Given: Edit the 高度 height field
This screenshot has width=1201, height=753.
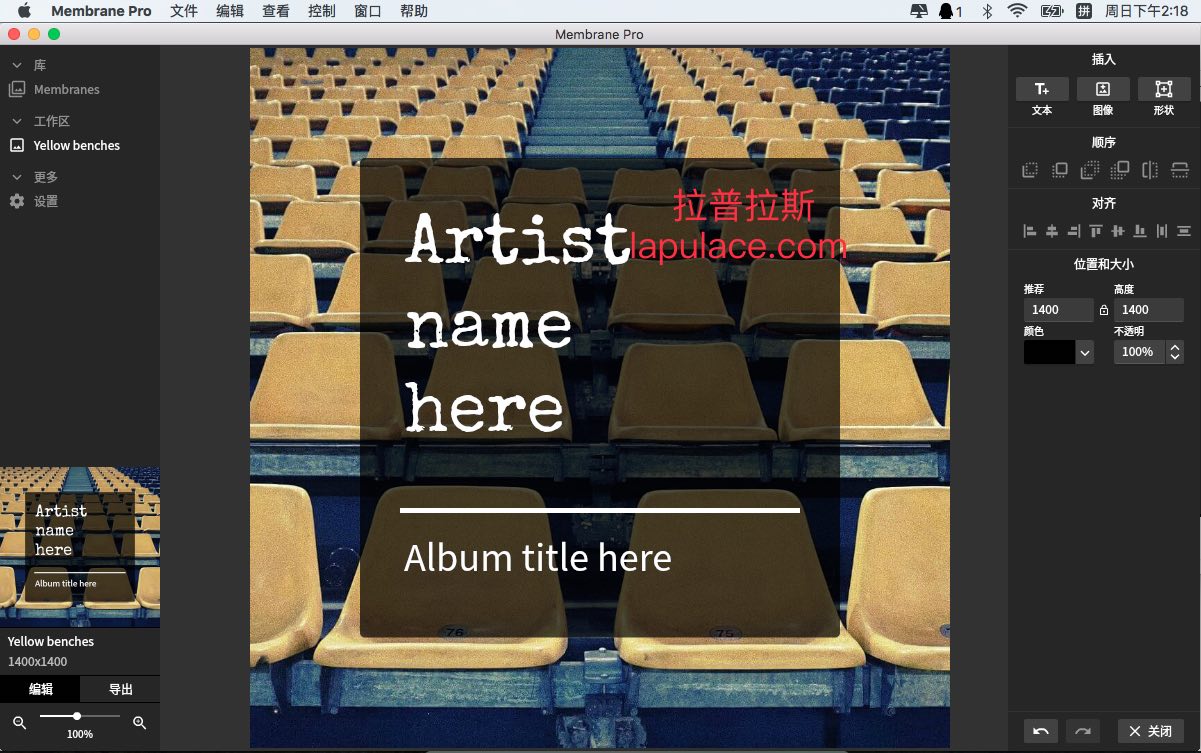Looking at the screenshot, I should (1147, 310).
